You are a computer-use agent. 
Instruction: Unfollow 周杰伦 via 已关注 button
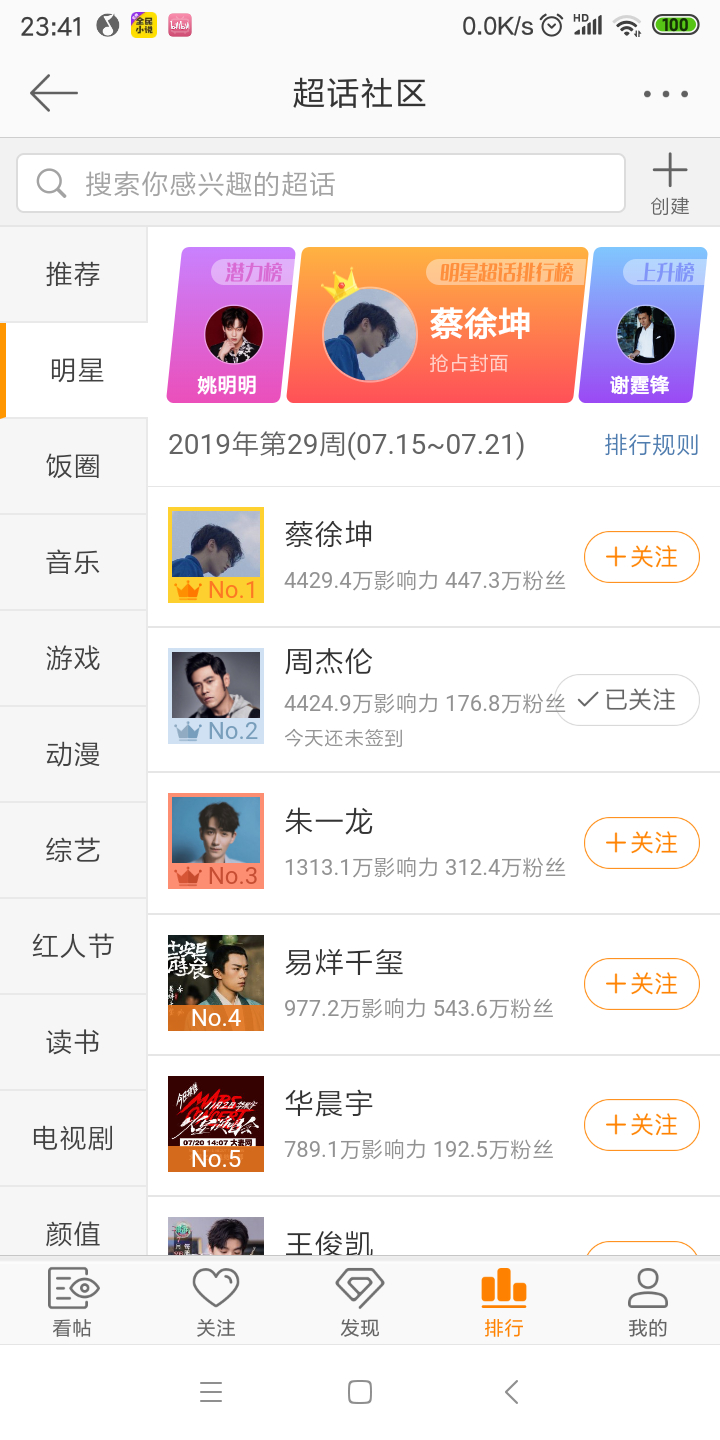627,700
